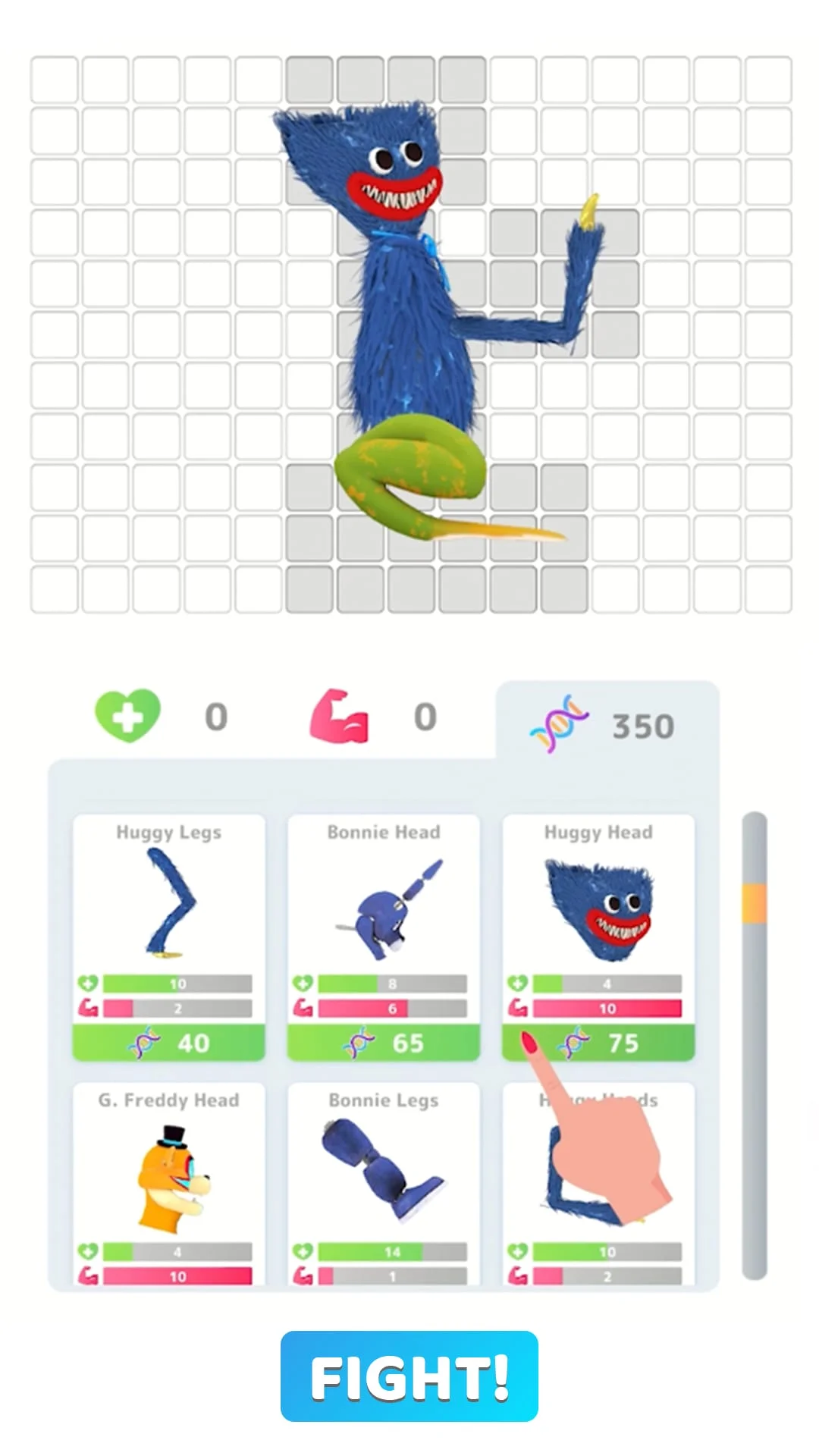Click the 350 DNA counter
819x1456 pixels.
642,724
